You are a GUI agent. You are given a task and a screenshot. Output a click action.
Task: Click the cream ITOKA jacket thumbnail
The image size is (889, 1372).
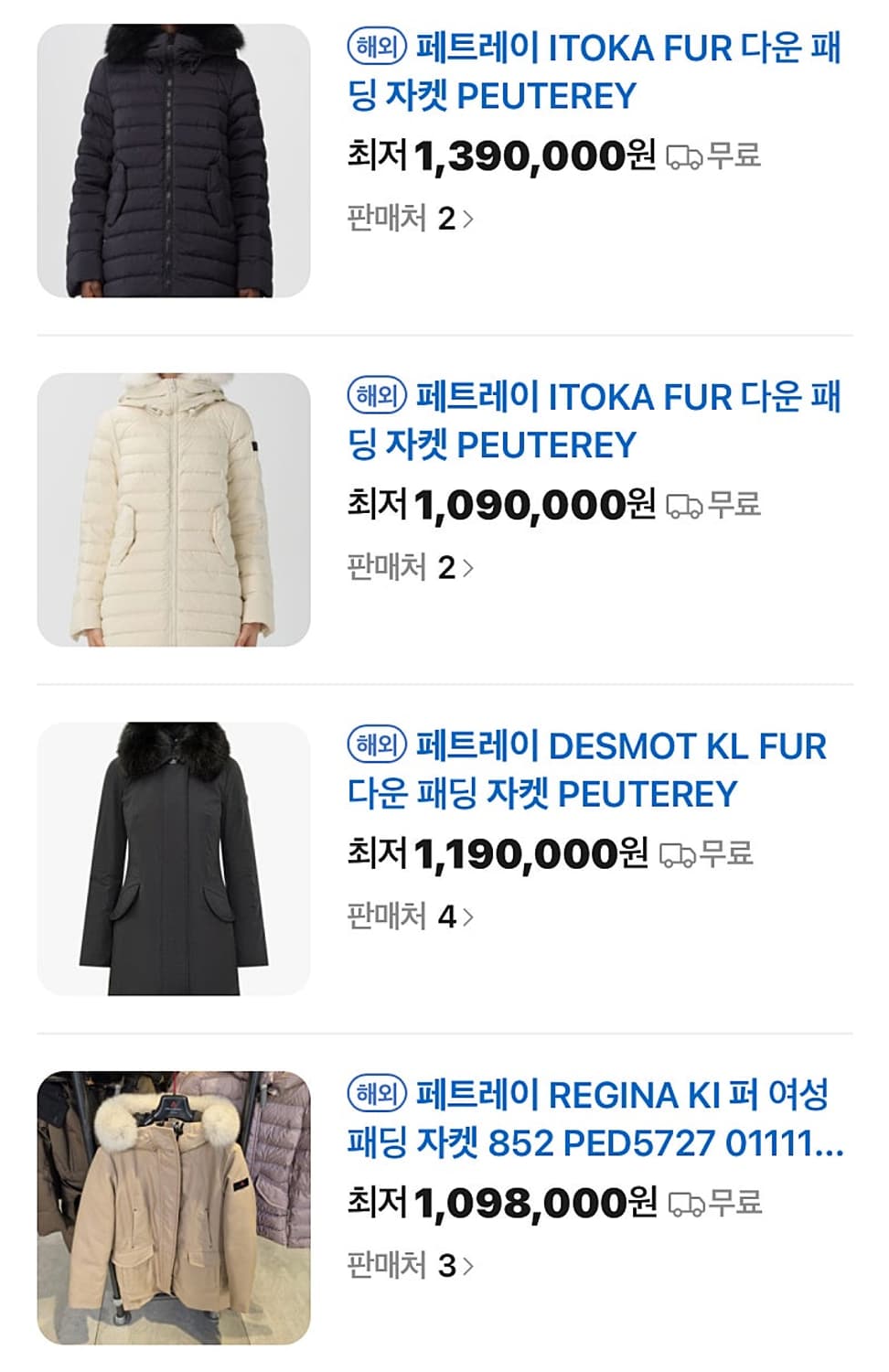point(170,508)
